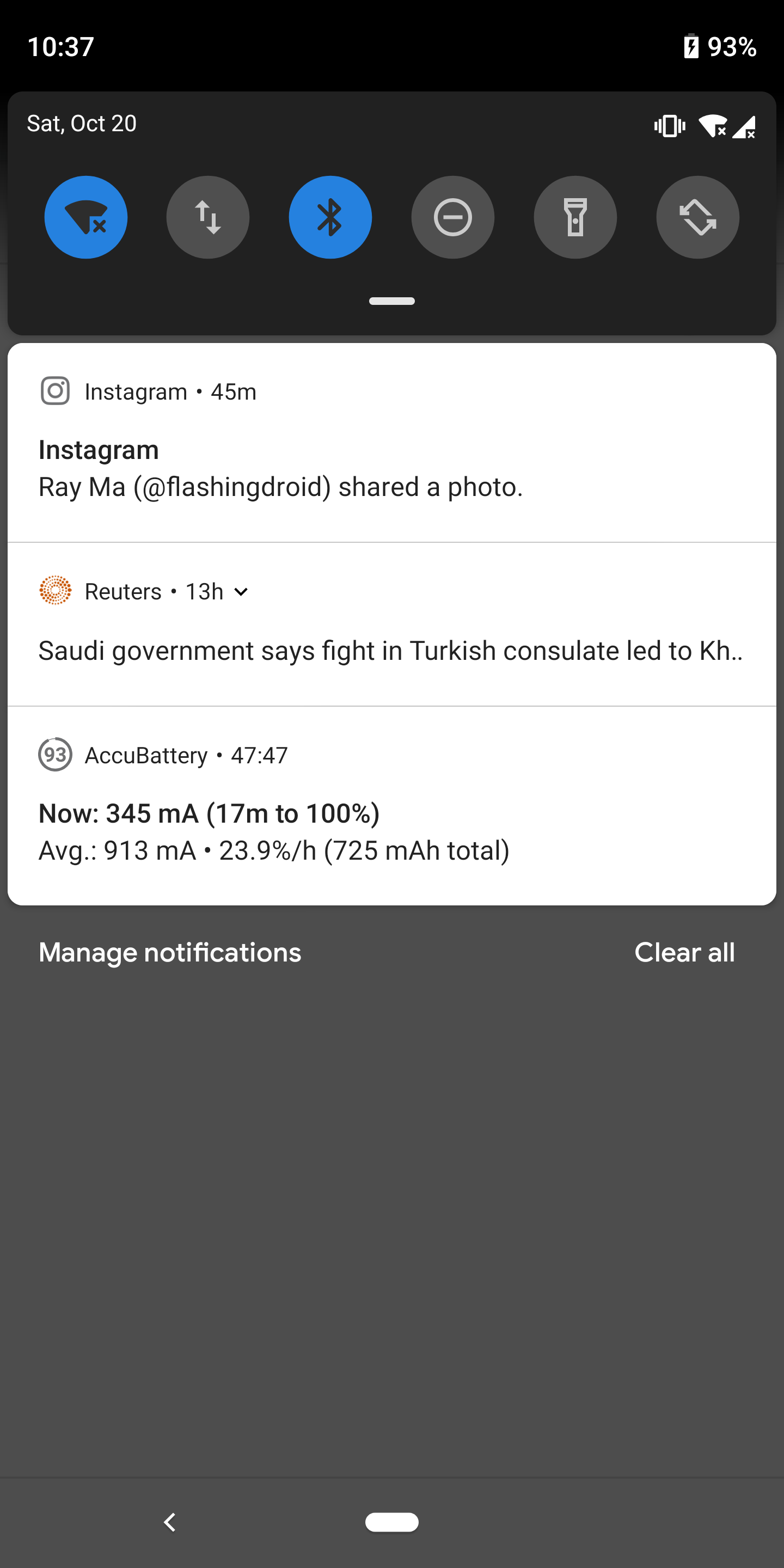Go back with the navigation arrow
The height and width of the screenshot is (1568, 784).
point(170,1522)
